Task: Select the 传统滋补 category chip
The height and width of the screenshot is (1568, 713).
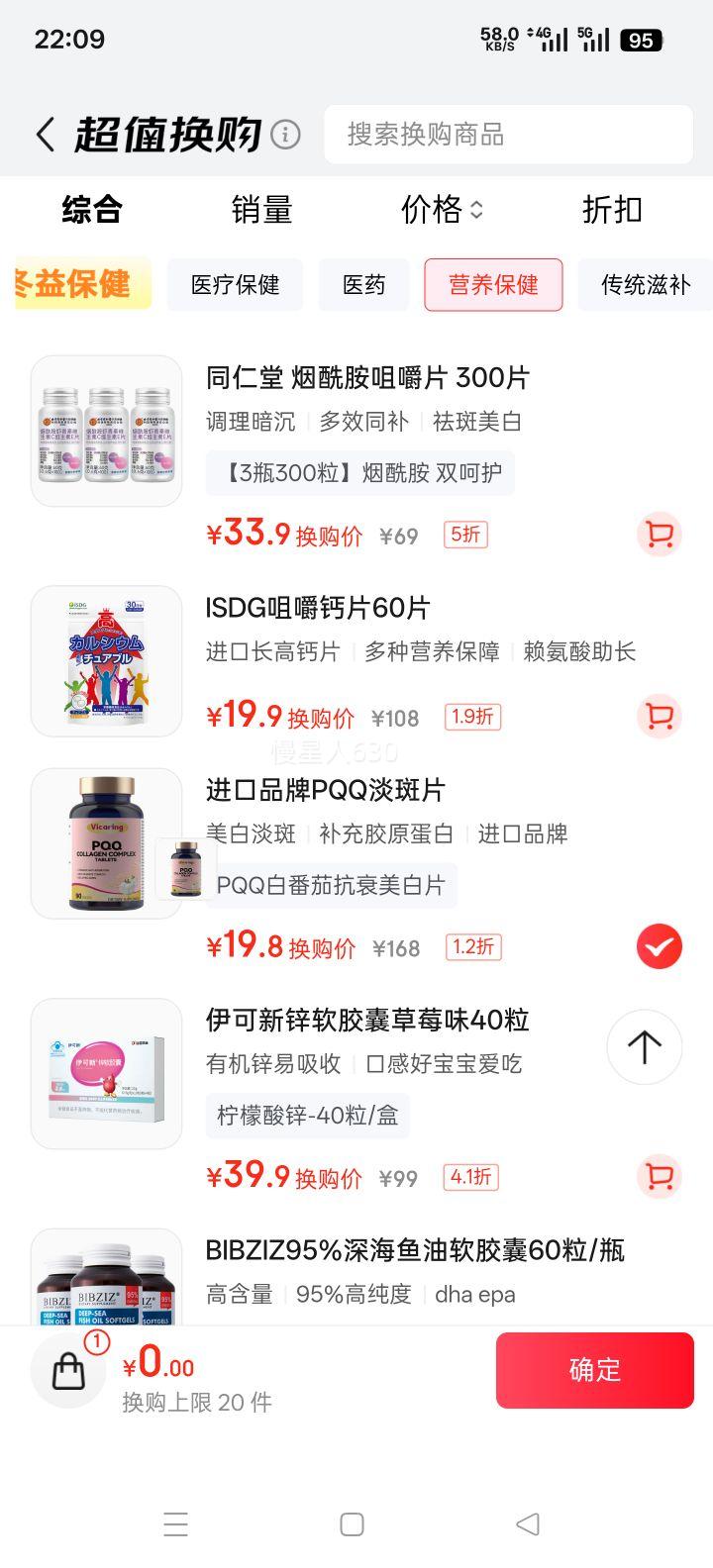Action: point(645,285)
